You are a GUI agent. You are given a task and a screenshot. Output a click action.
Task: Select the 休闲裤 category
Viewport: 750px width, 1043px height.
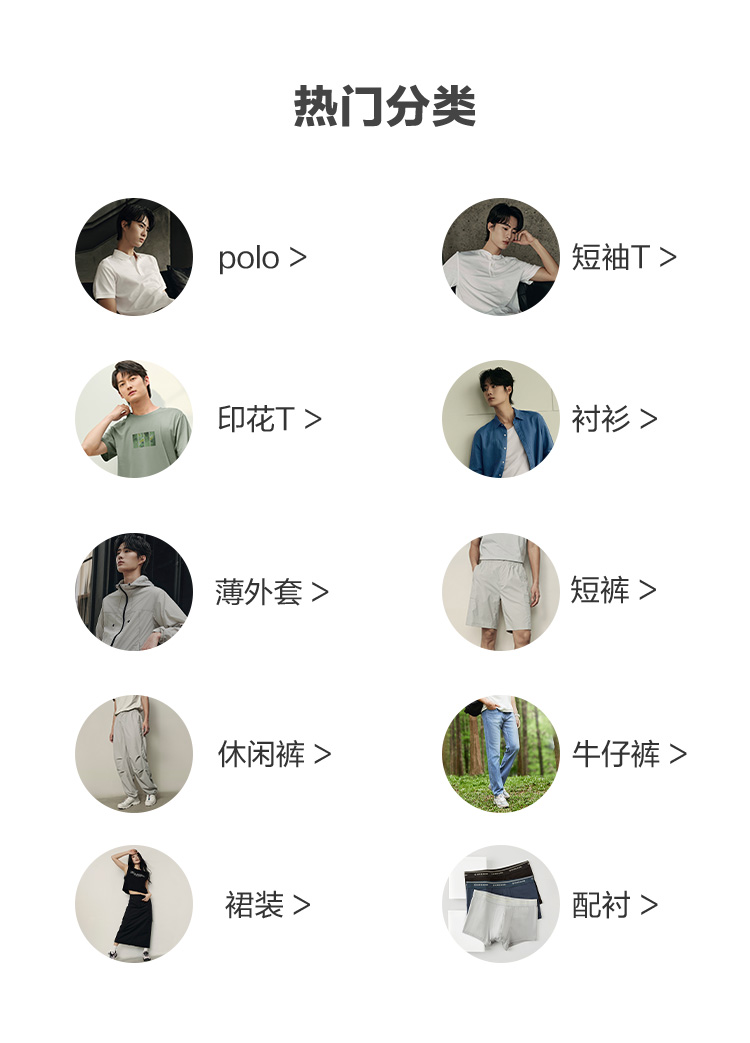273,754
